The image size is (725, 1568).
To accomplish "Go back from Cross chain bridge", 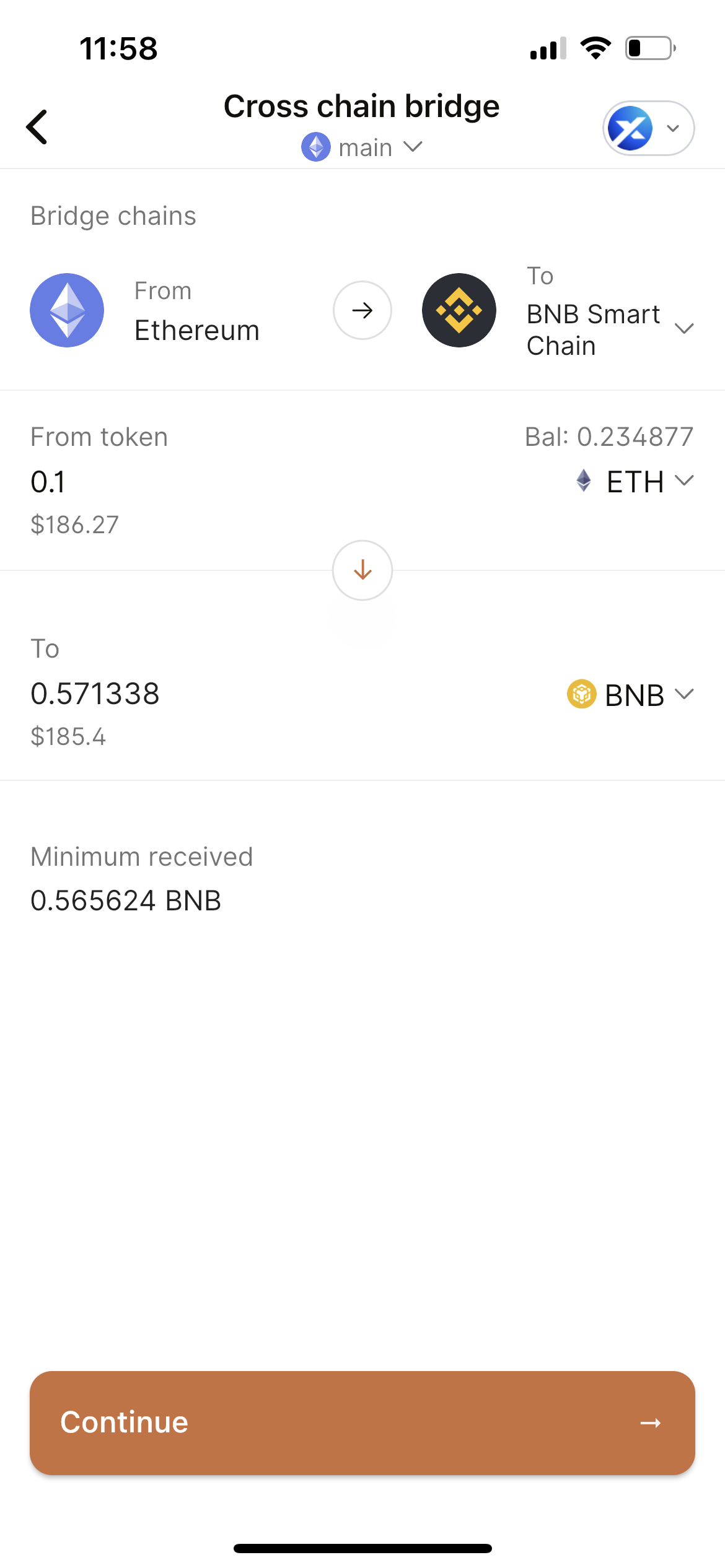I will [37, 127].
